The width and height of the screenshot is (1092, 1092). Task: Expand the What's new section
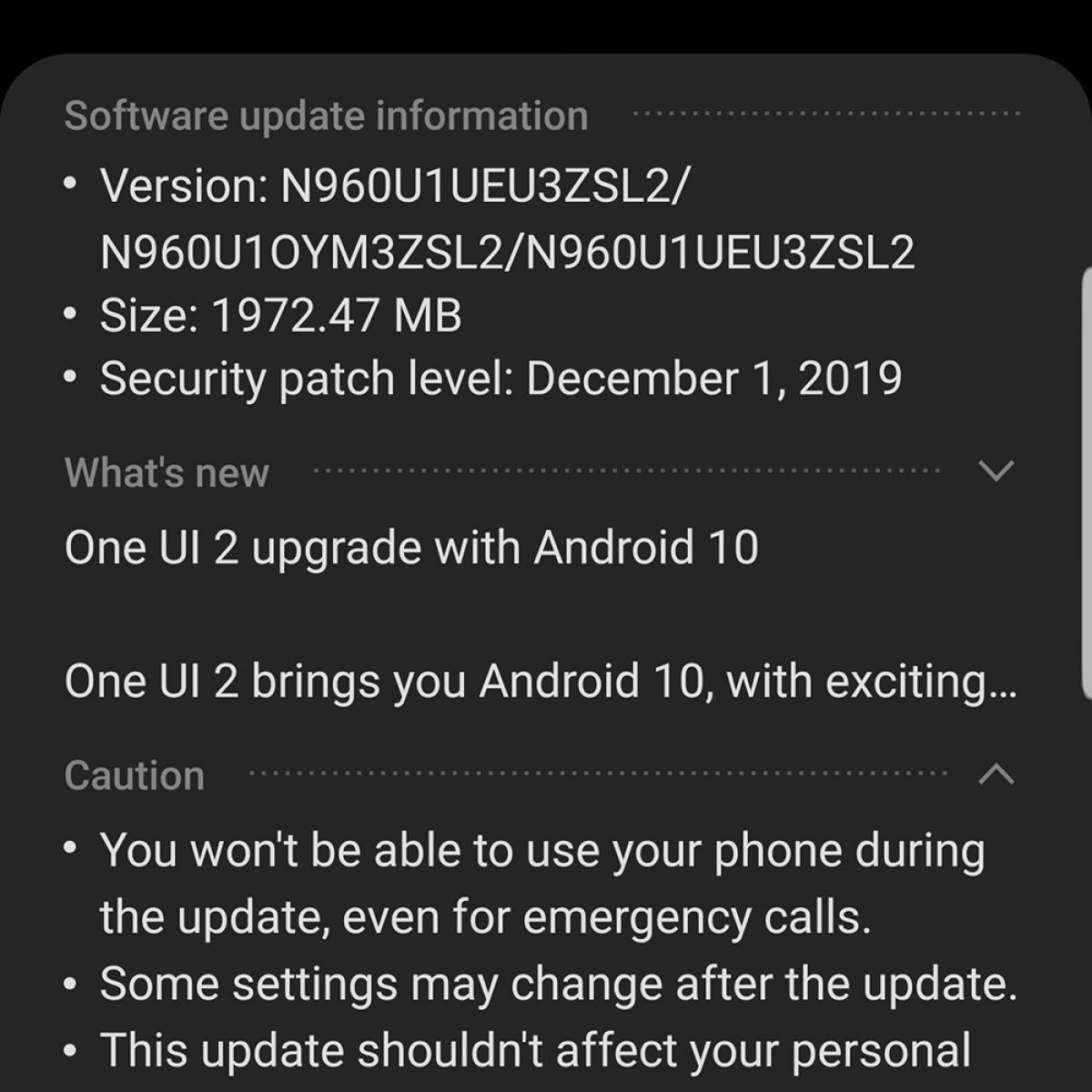(996, 471)
